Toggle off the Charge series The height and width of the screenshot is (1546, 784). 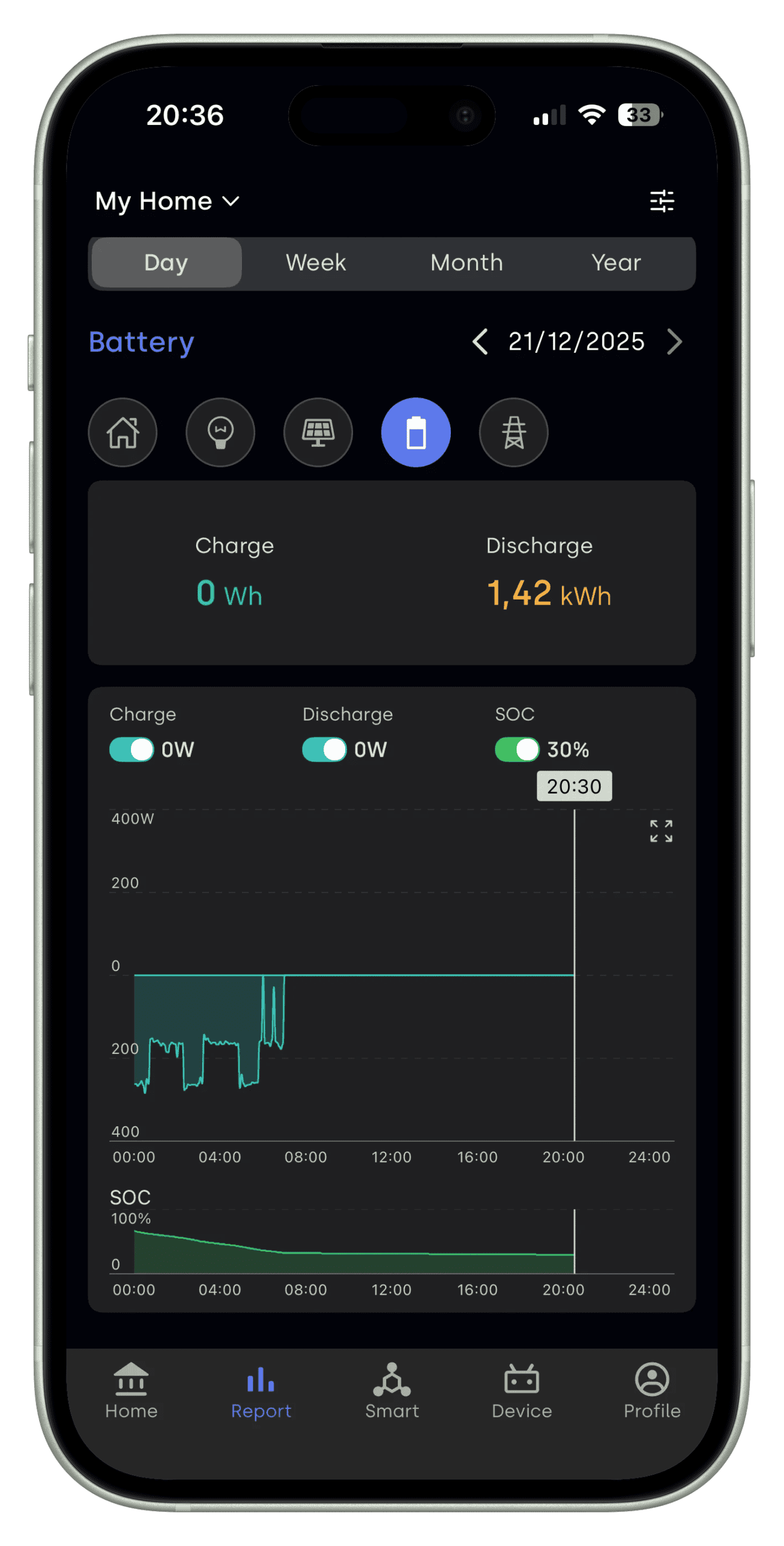click(132, 749)
